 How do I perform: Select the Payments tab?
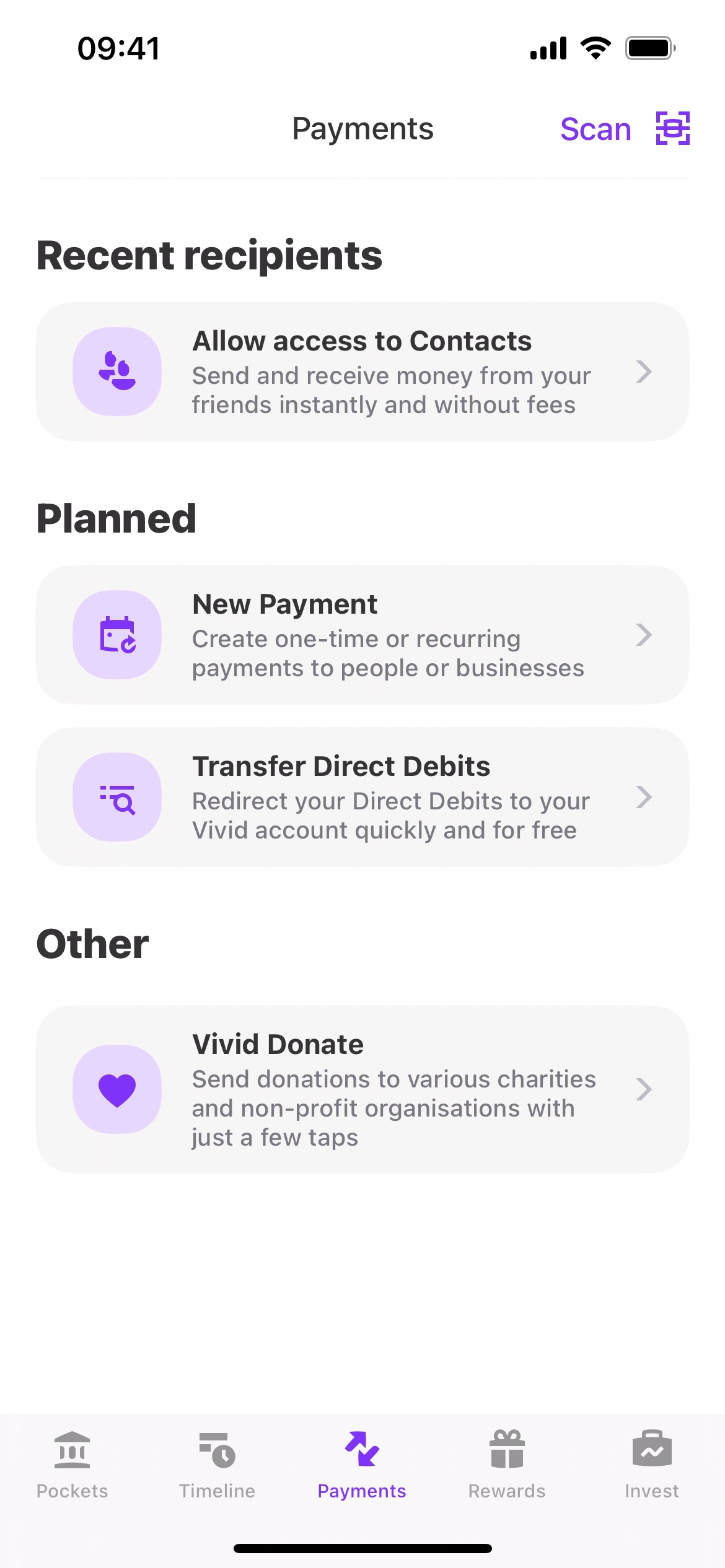(362, 1465)
